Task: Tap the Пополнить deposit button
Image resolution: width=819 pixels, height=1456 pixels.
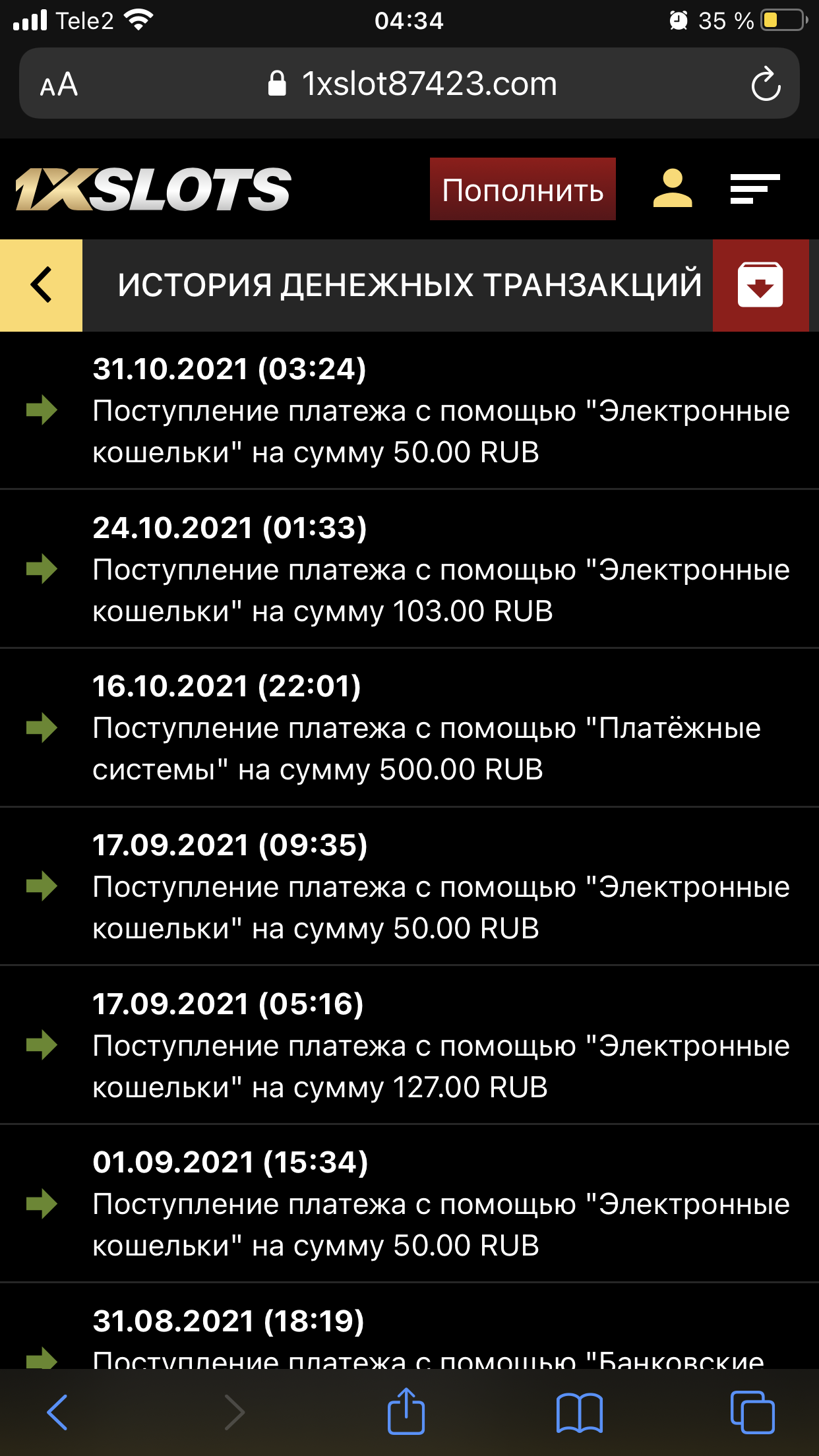Action: click(522, 189)
